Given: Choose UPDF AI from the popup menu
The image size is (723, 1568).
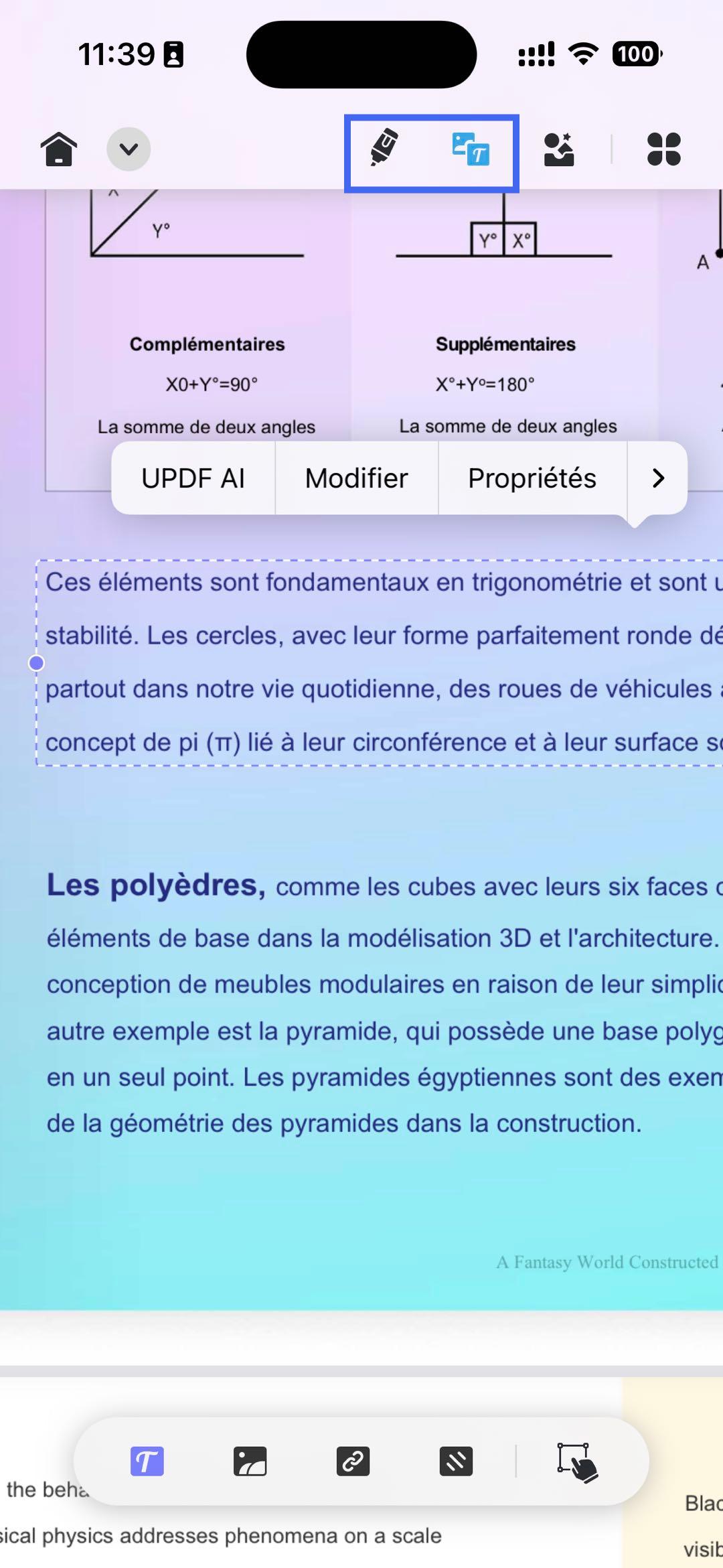Looking at the screenshot, I should coord(193,478).
